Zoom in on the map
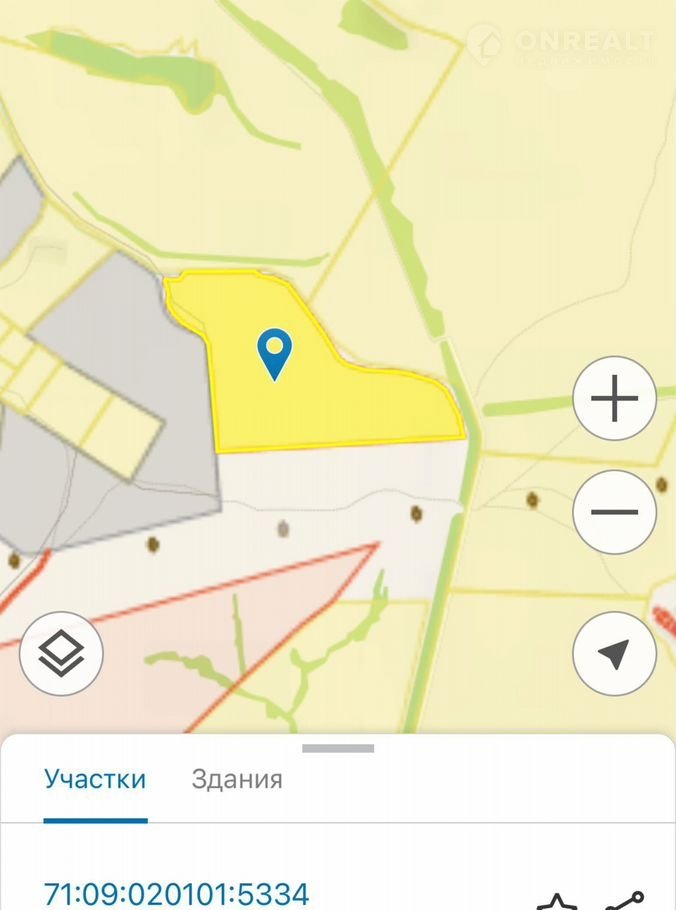676x910 pixels. [x=614, y=399]
